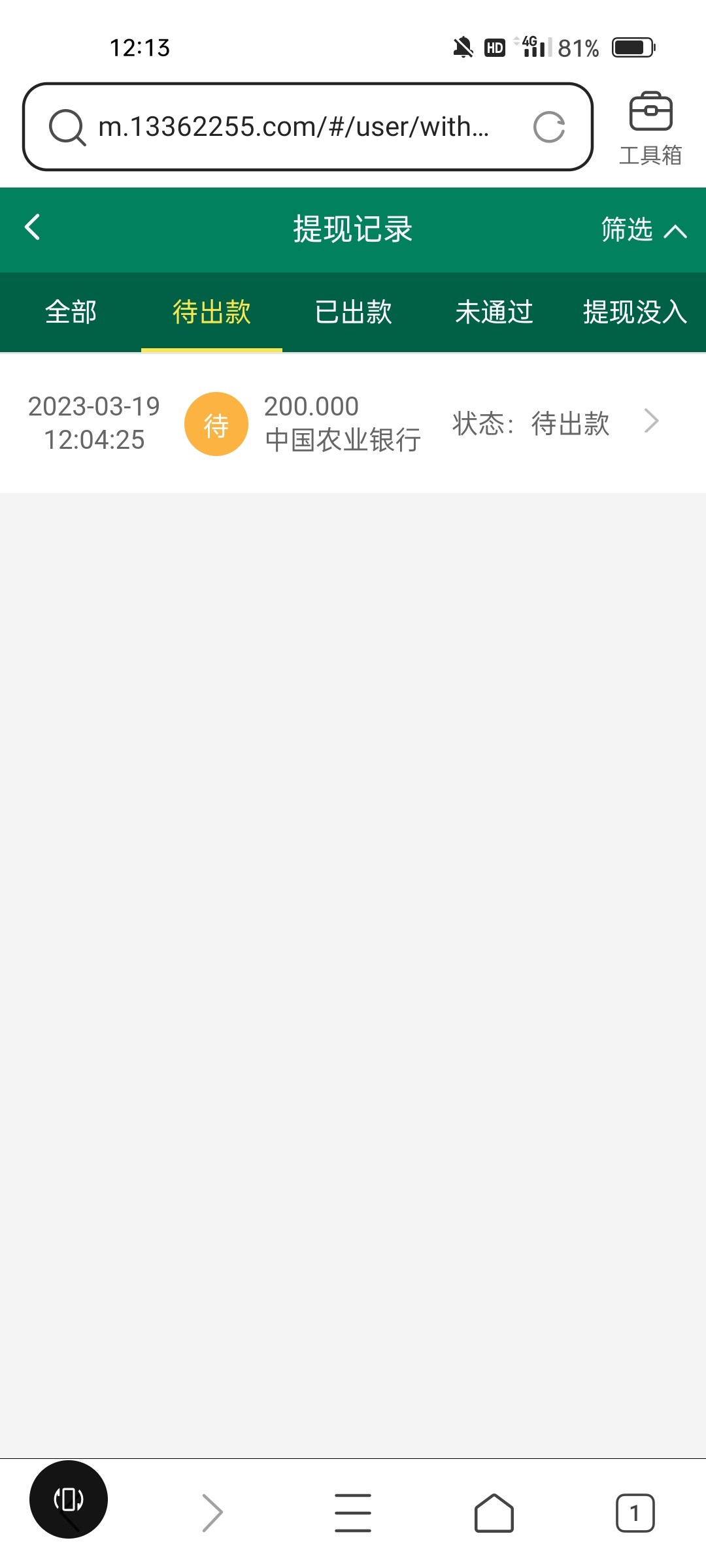Go back from 提现记录 page
This screenshot has width=706, height=1568.
tap(33, 228)
